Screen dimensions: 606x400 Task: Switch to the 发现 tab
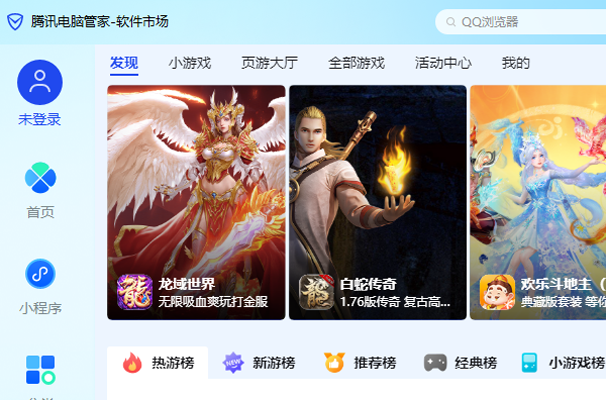tap(124, 63)
